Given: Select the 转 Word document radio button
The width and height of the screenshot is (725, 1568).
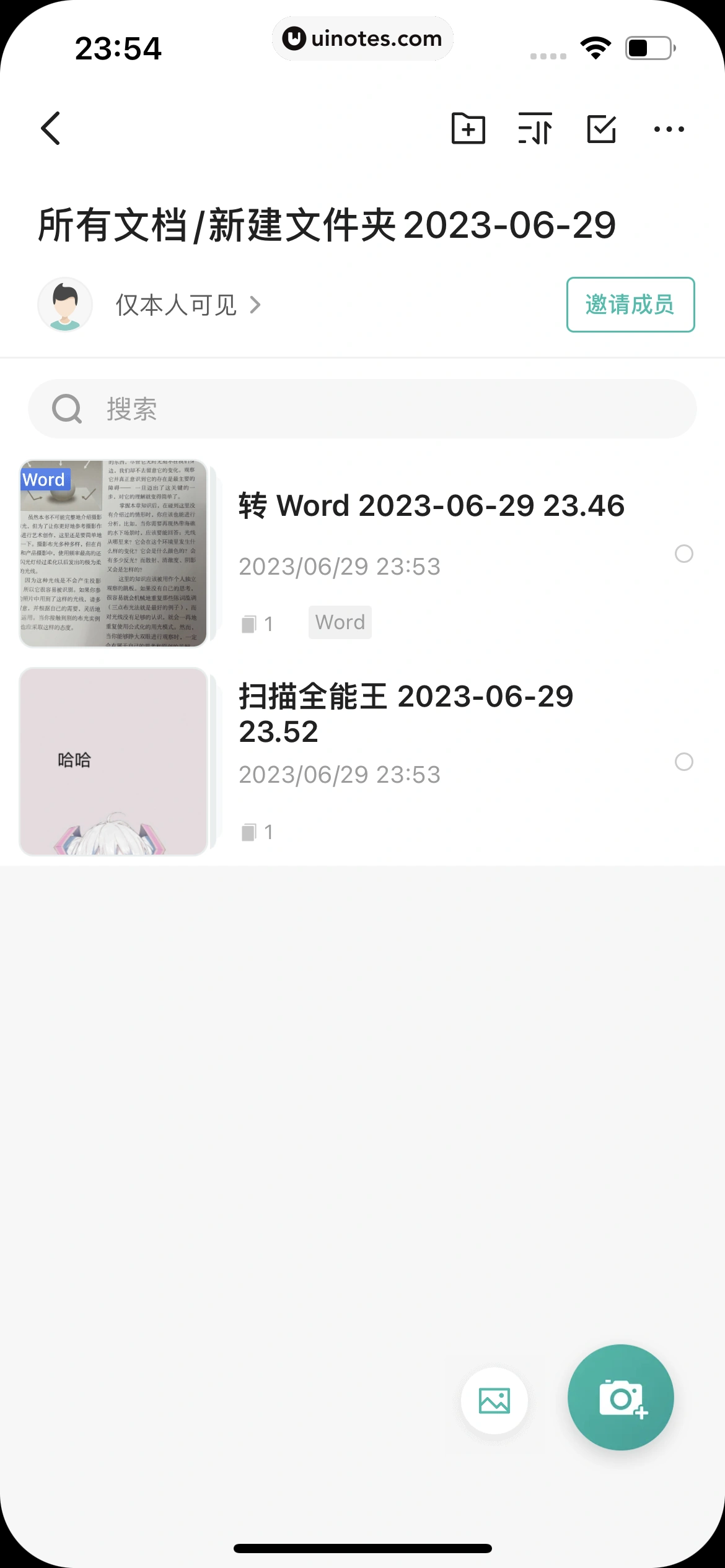Looking at the screenshot, I should [683, 554].
